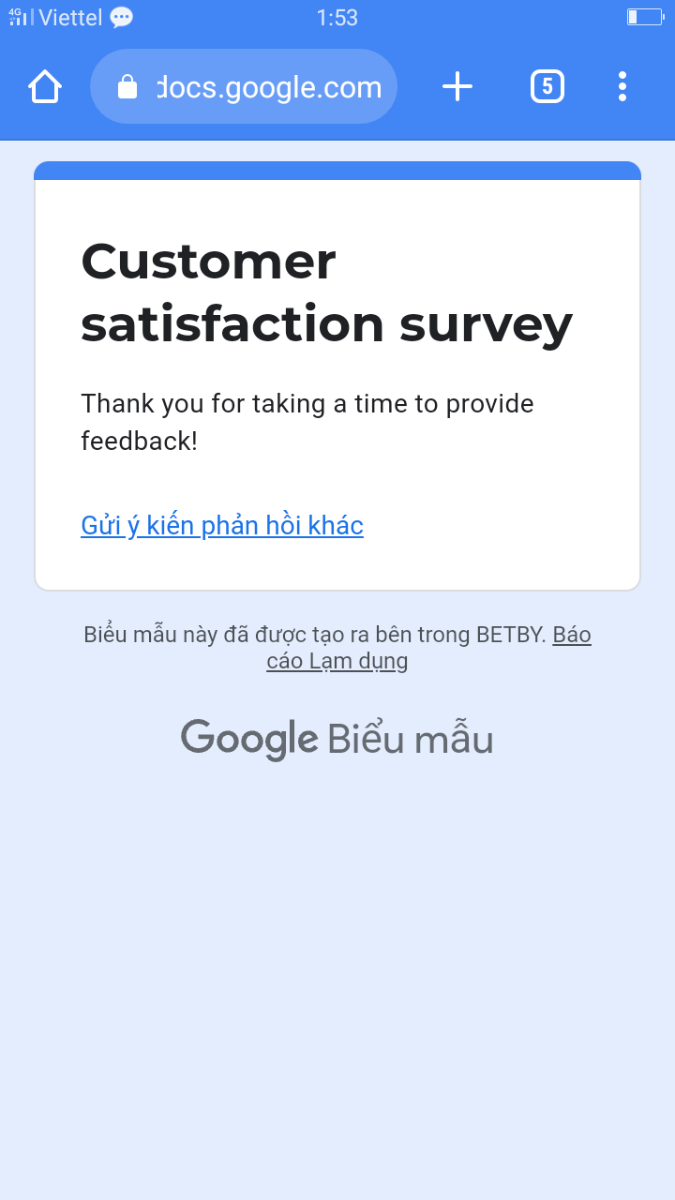This screenshot has width=675, height=1200.
Task: Open the browser overflow menu
Action: coord(622,87)
